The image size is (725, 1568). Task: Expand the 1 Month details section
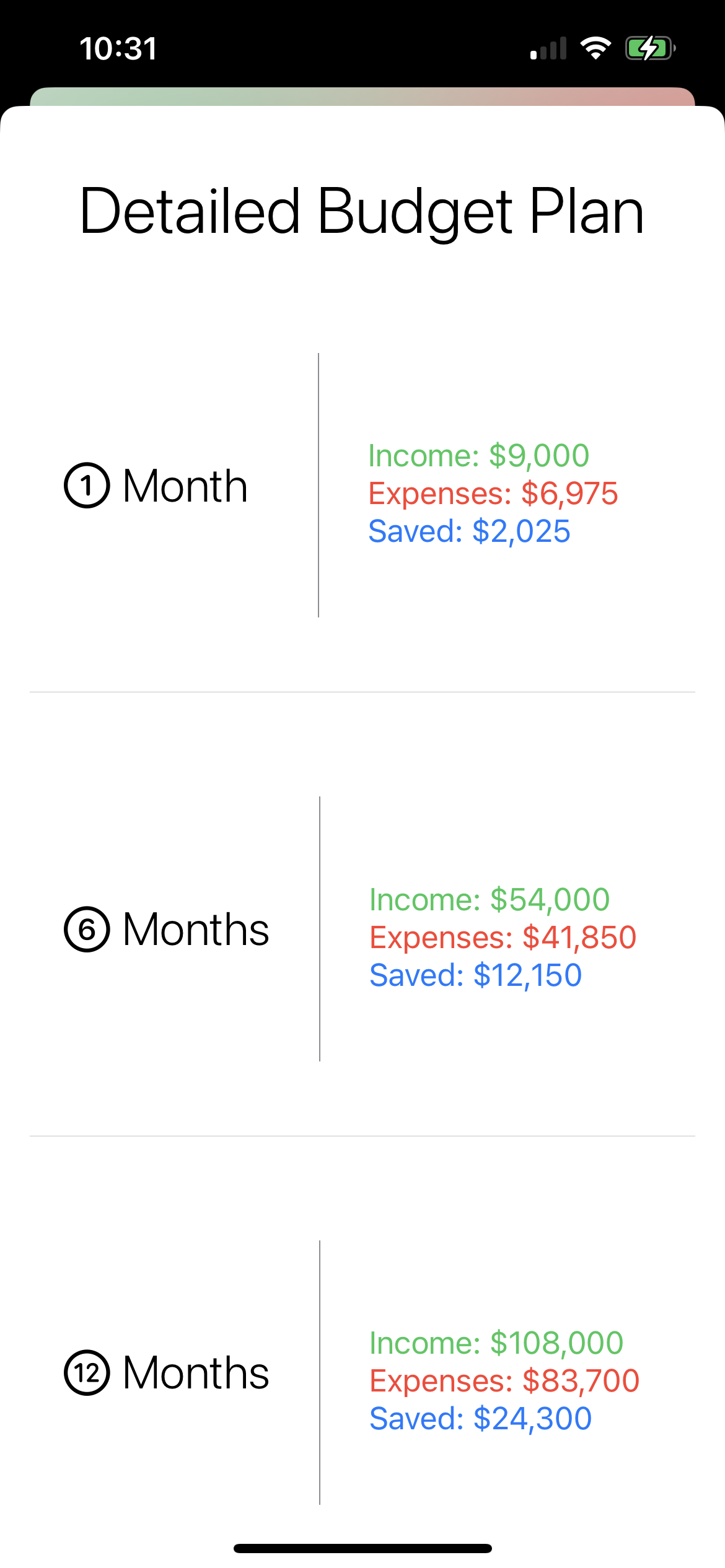[x=362, y=485]
